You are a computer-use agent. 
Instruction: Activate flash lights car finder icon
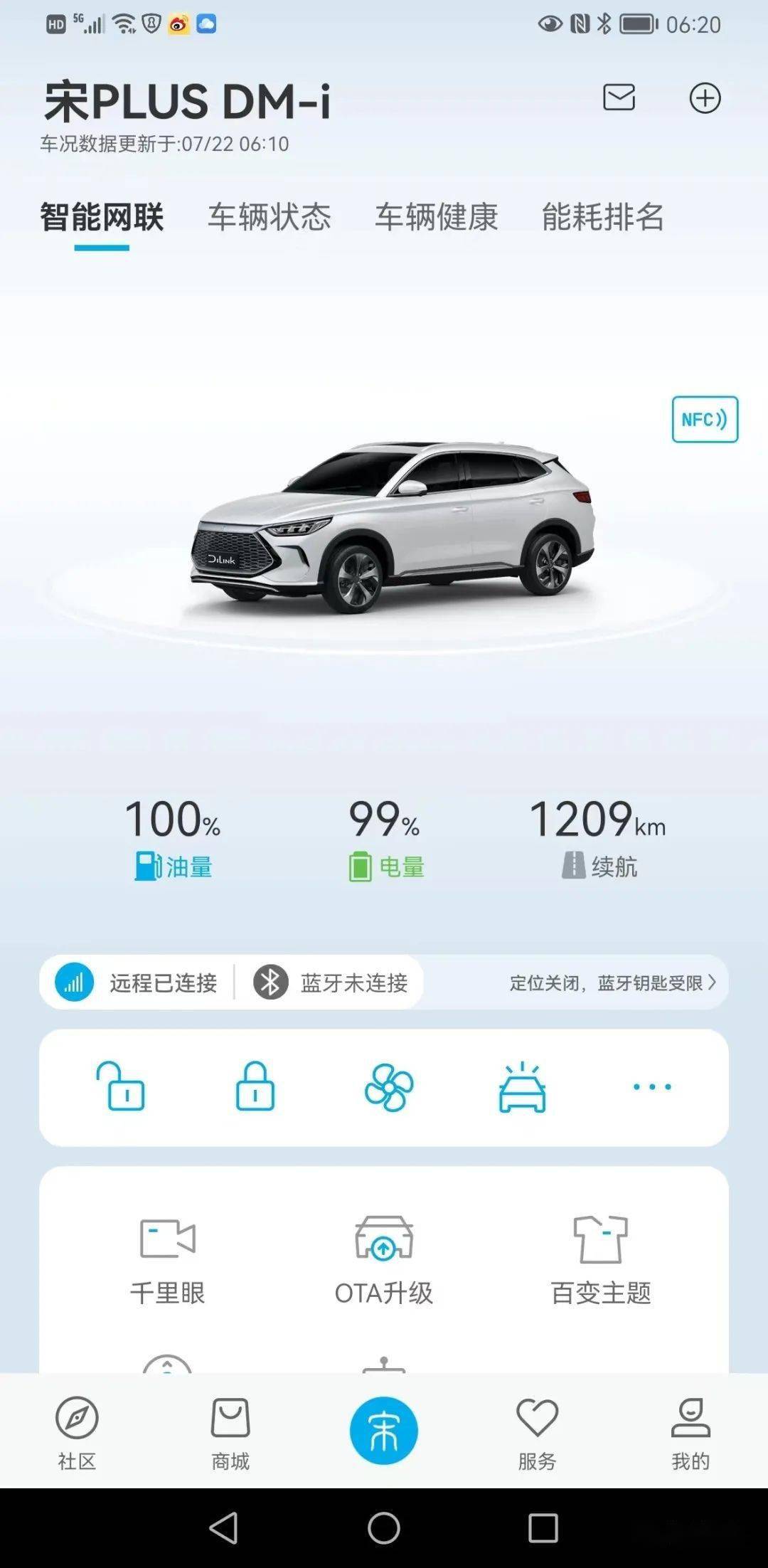[x=522, y=1087]
